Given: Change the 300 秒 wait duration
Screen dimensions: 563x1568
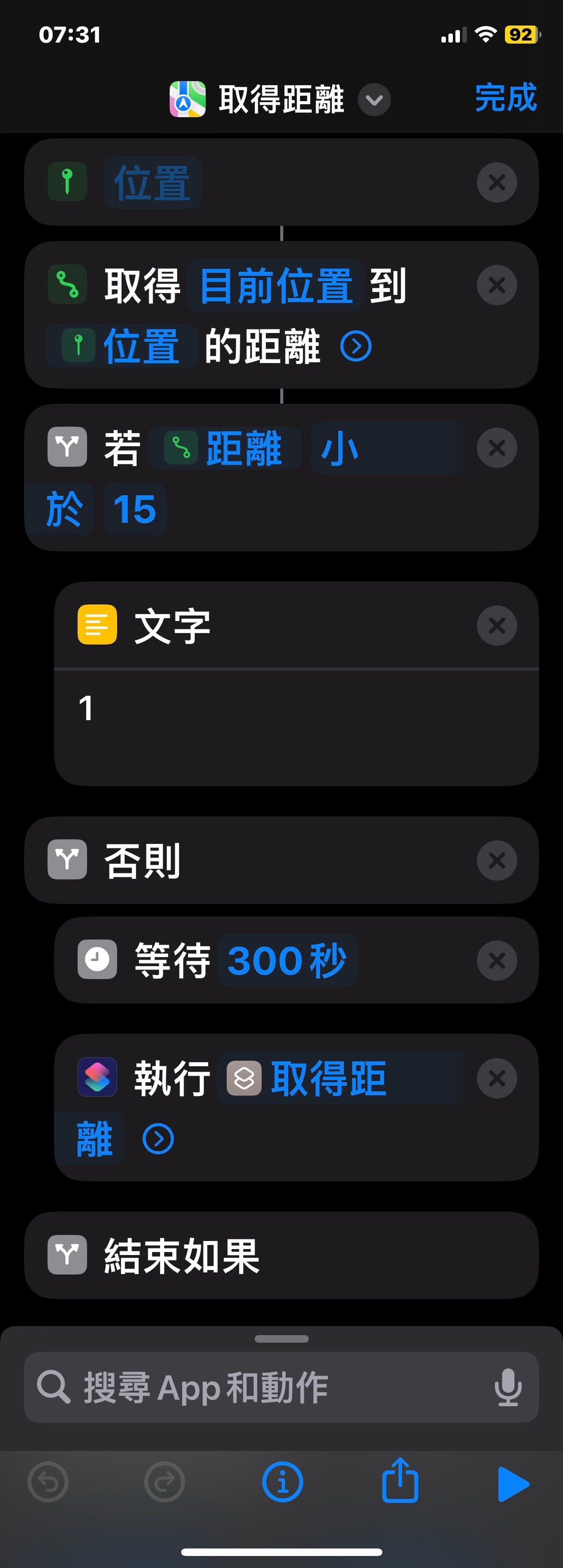Looking at the screenshot, I should (x=287, y=961).
